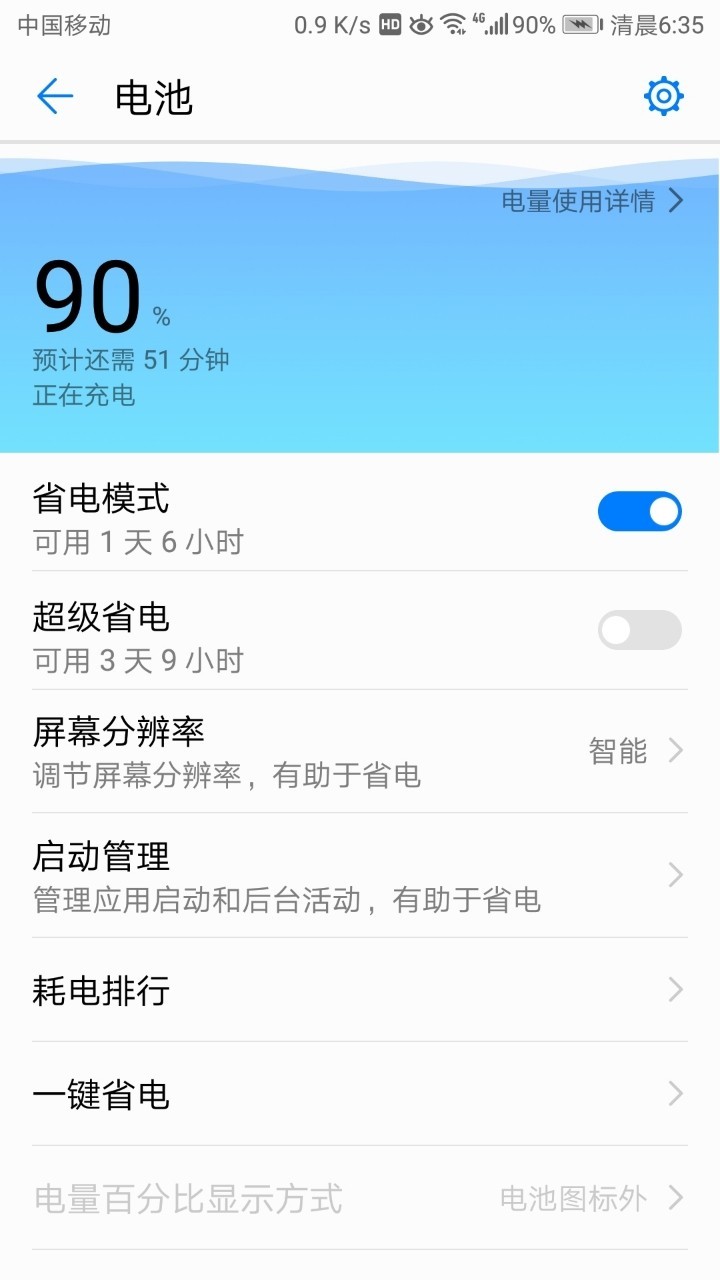This screenshot has width=720, height=1280.
Task: Open battery settings via the gear icon
Action: click(662, 97)
